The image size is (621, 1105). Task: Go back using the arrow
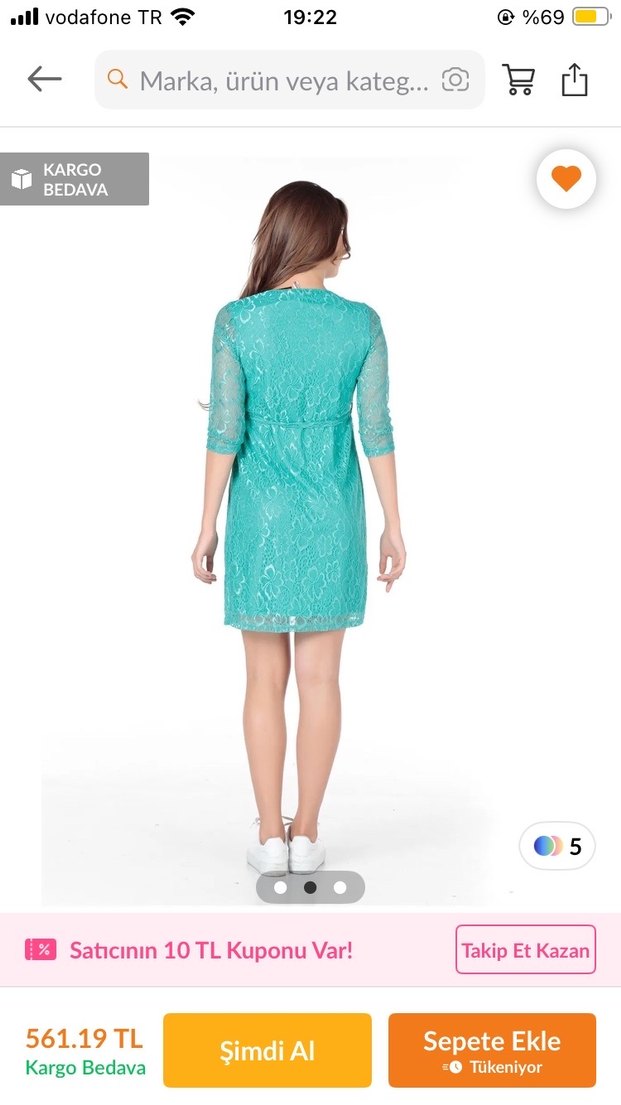44,79
